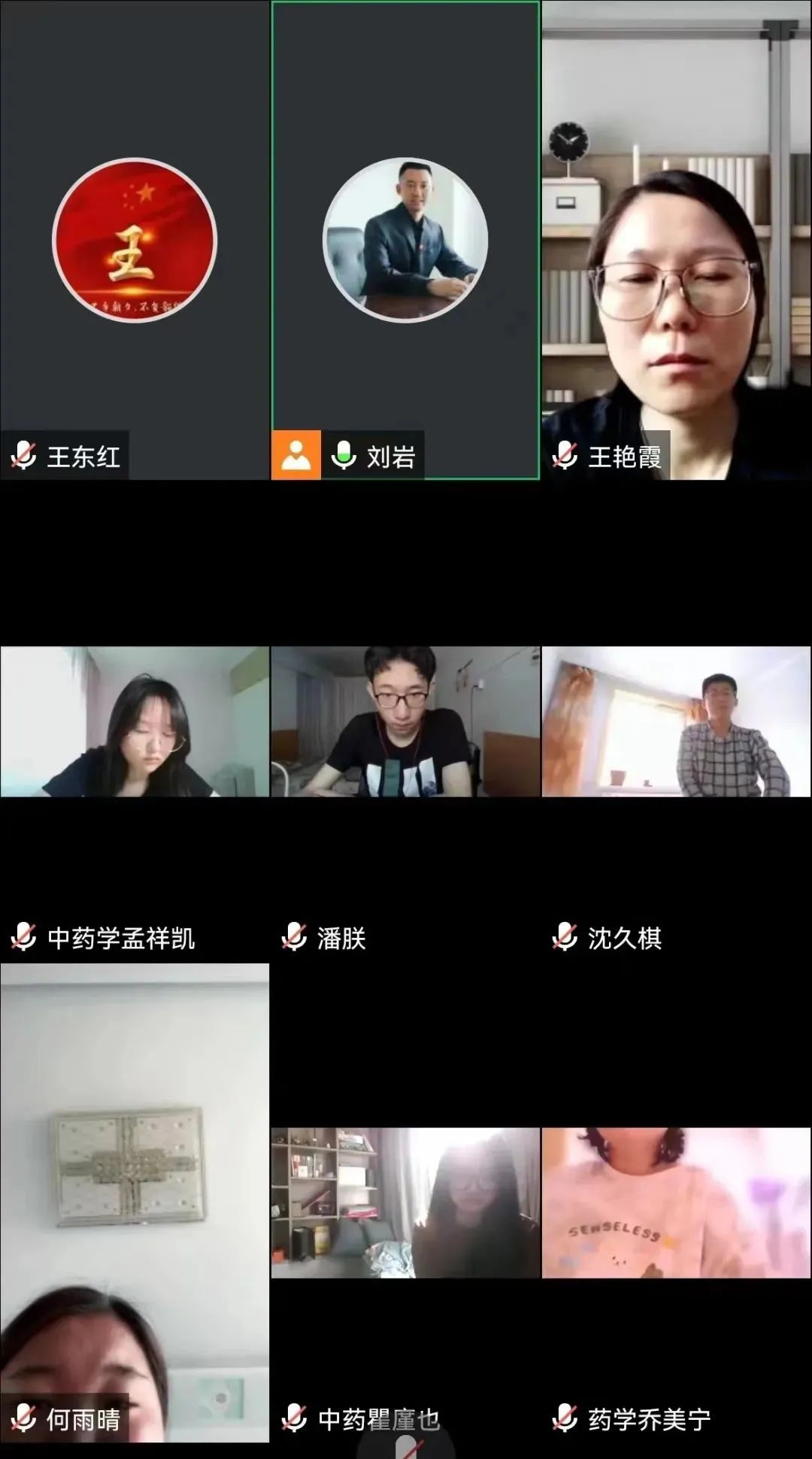Open speaker 刘岩's video tile
The height and width of the screenshot is (1459, 812).
tap(405, 241)
